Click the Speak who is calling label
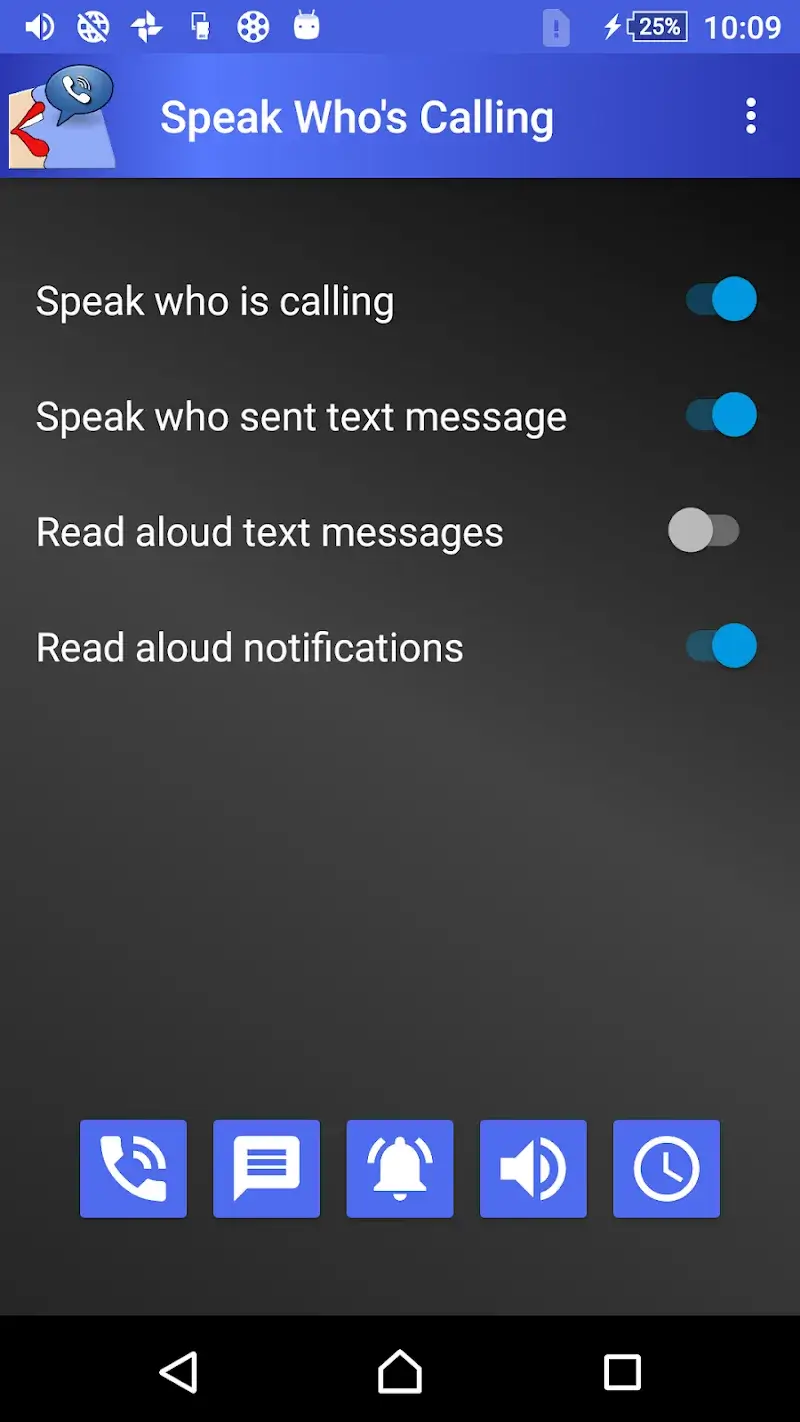Image resolution: width=800 pixels, height=1422 pixels. pos(214,299)
